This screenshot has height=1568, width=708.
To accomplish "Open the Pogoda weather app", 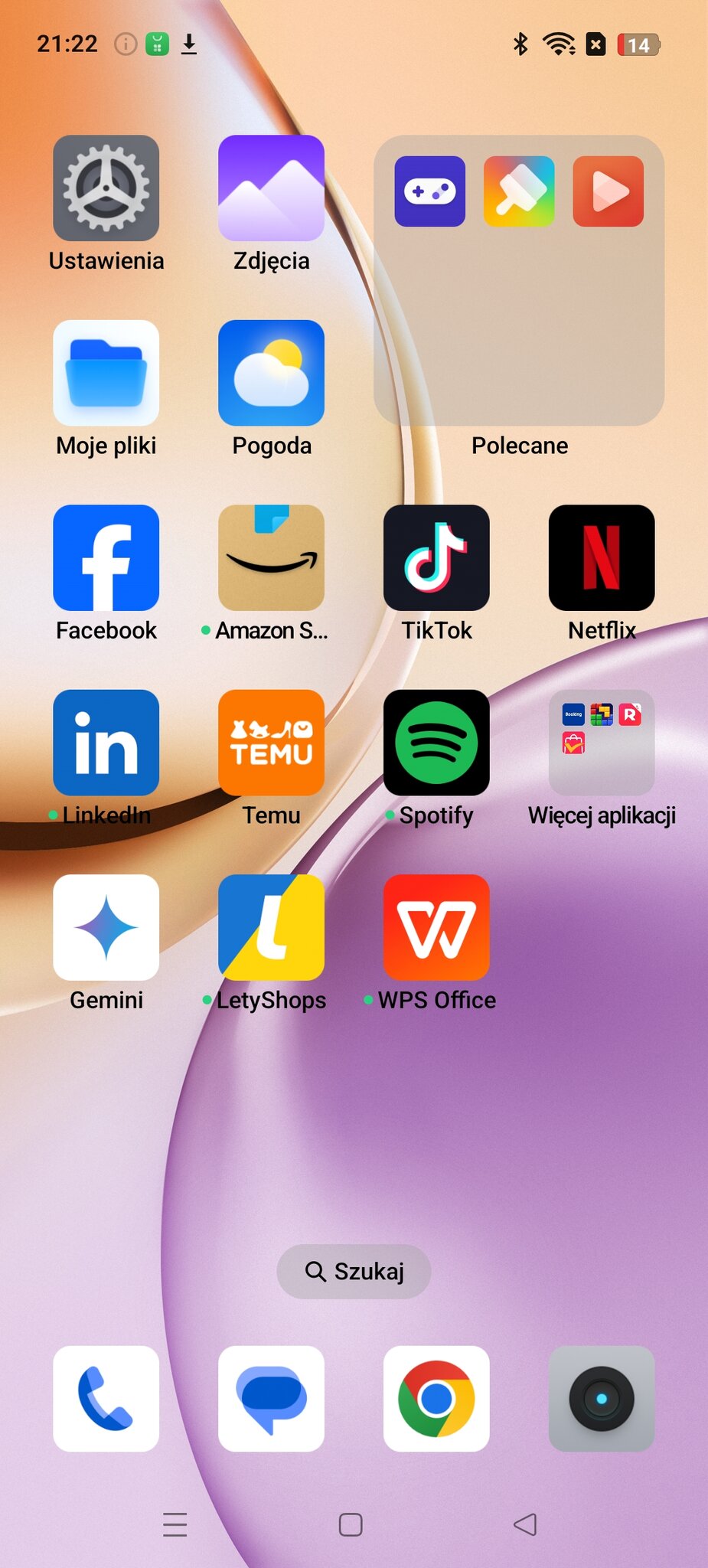I will (271, 373).
